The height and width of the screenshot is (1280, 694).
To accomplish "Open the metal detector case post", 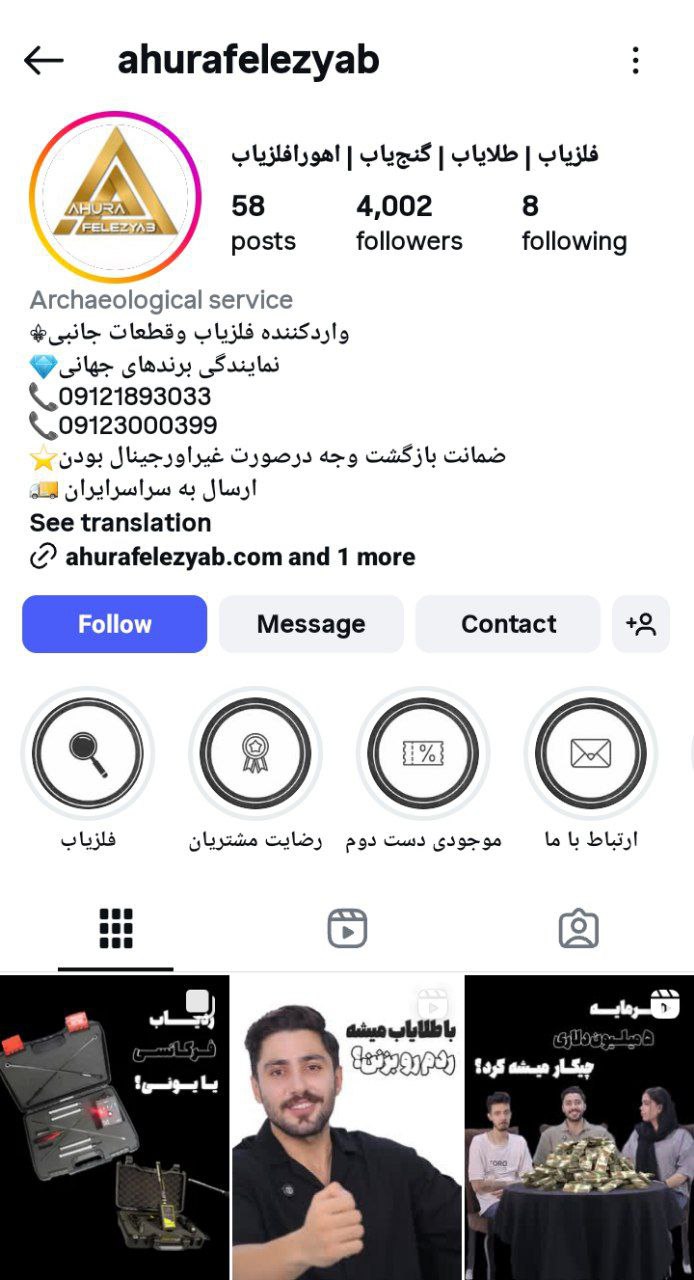I will (x=114, y=1128).
